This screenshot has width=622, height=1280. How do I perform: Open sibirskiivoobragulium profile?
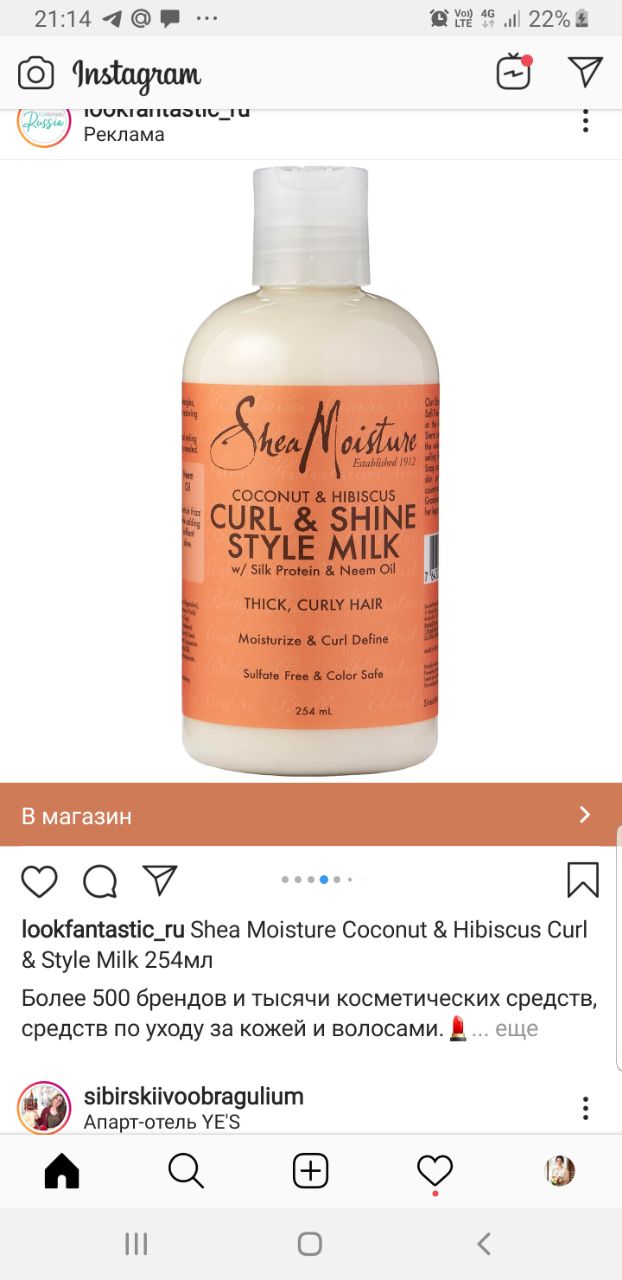(x=193, y=1096)
